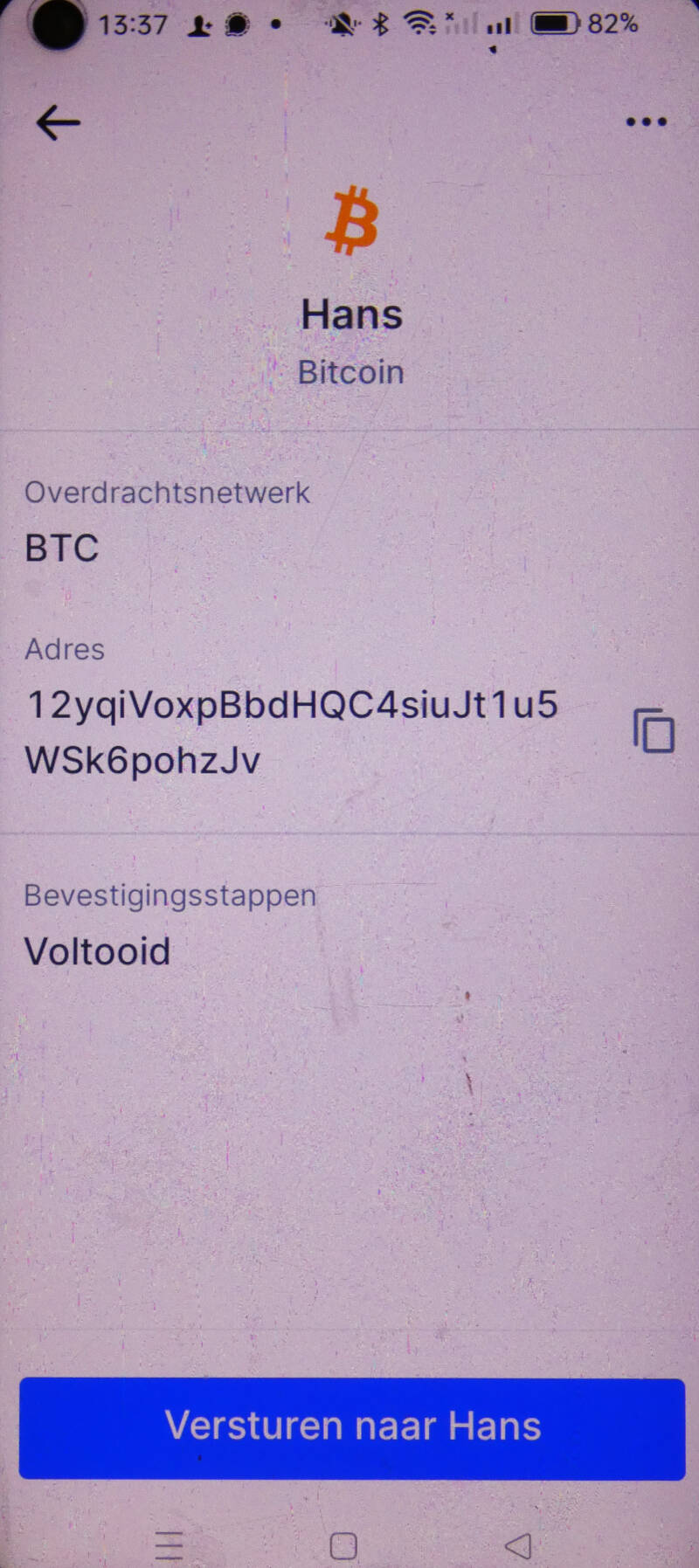Open the three-dot overflow menu

coord(647,122)
